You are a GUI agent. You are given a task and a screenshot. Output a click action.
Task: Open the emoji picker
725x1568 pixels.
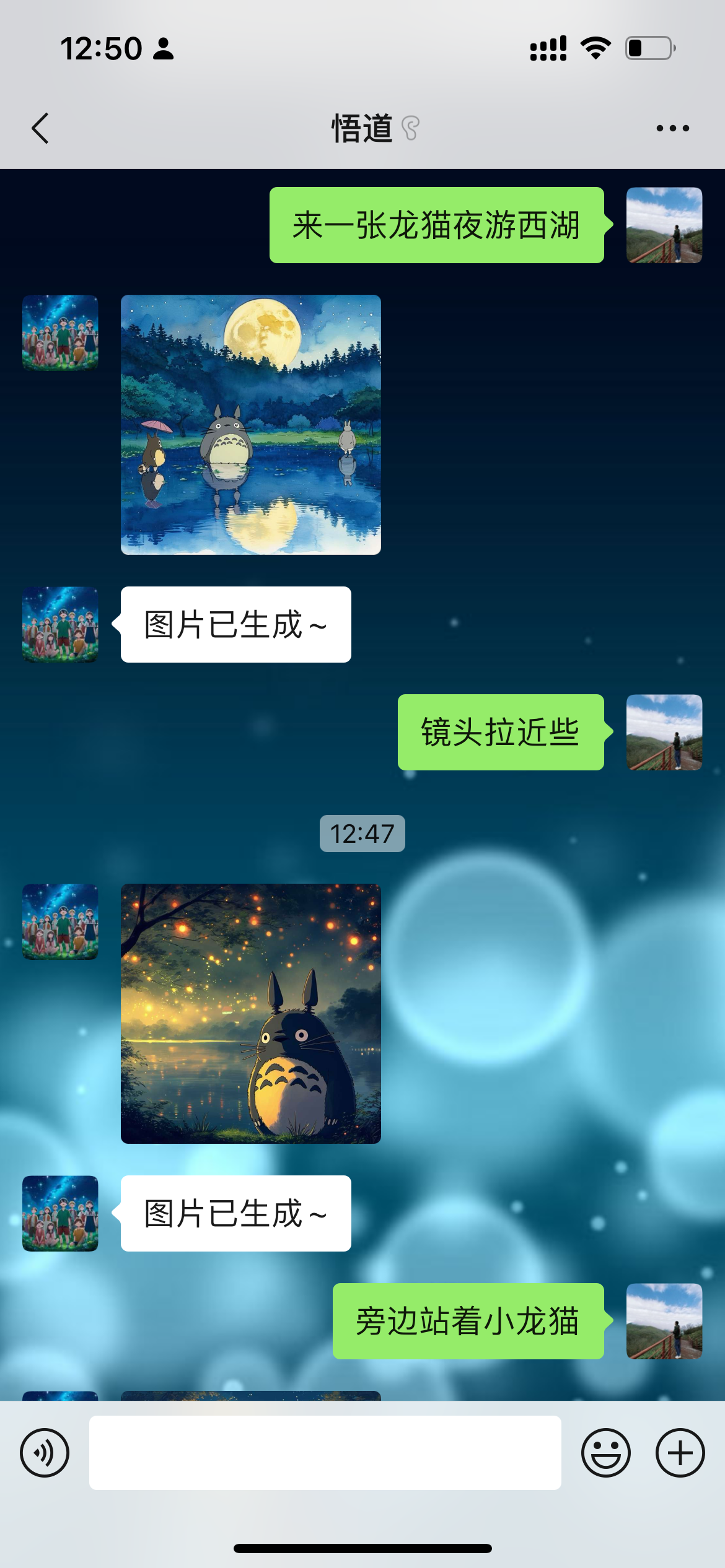(605, 1452)
